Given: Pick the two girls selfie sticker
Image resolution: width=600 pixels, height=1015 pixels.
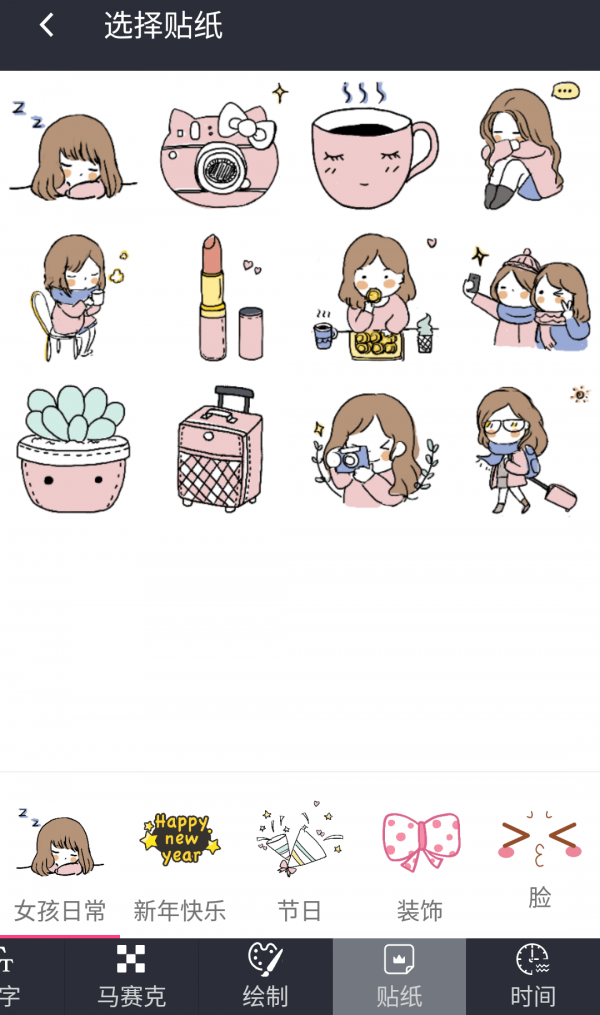Looking at the screenshot, I should (526, 298).
